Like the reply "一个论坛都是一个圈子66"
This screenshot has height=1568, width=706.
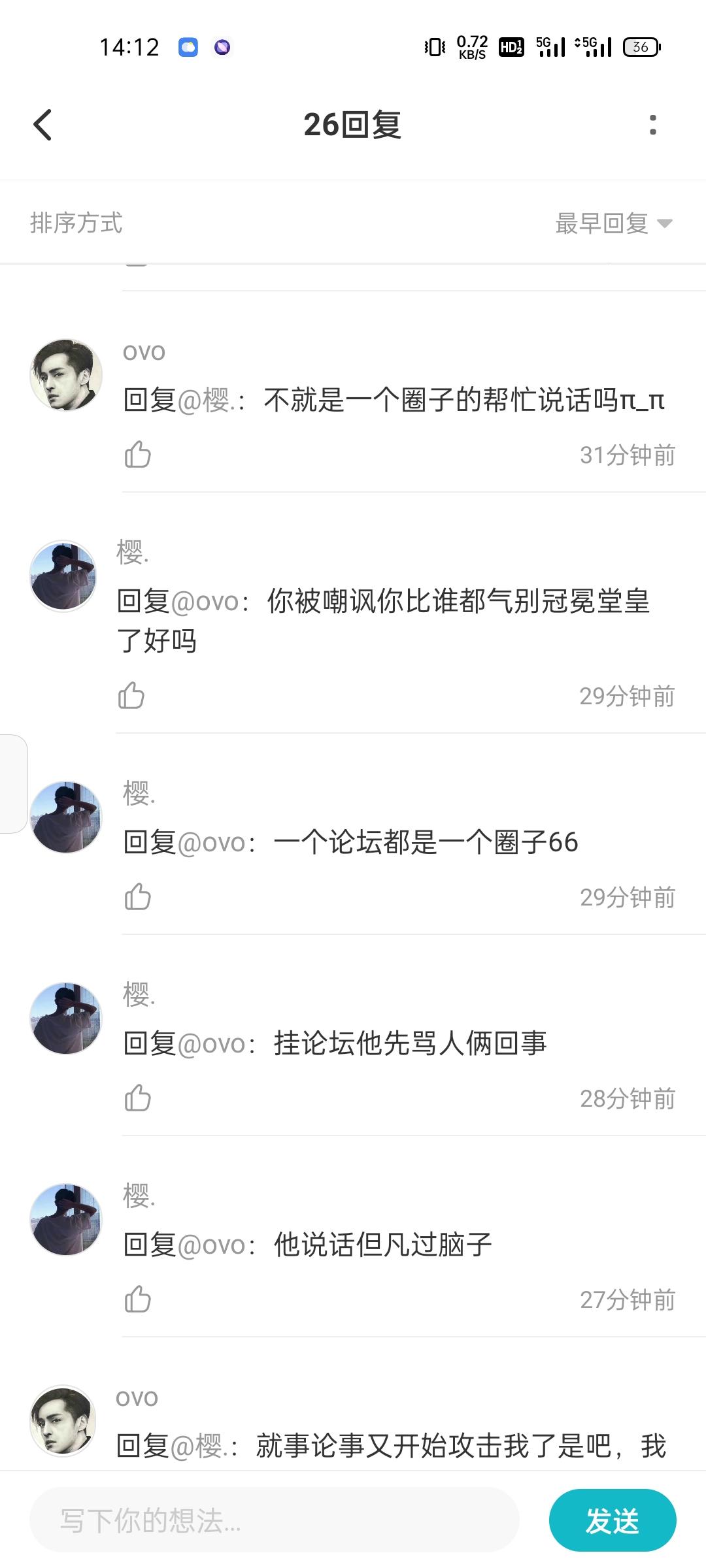(137, 897)
